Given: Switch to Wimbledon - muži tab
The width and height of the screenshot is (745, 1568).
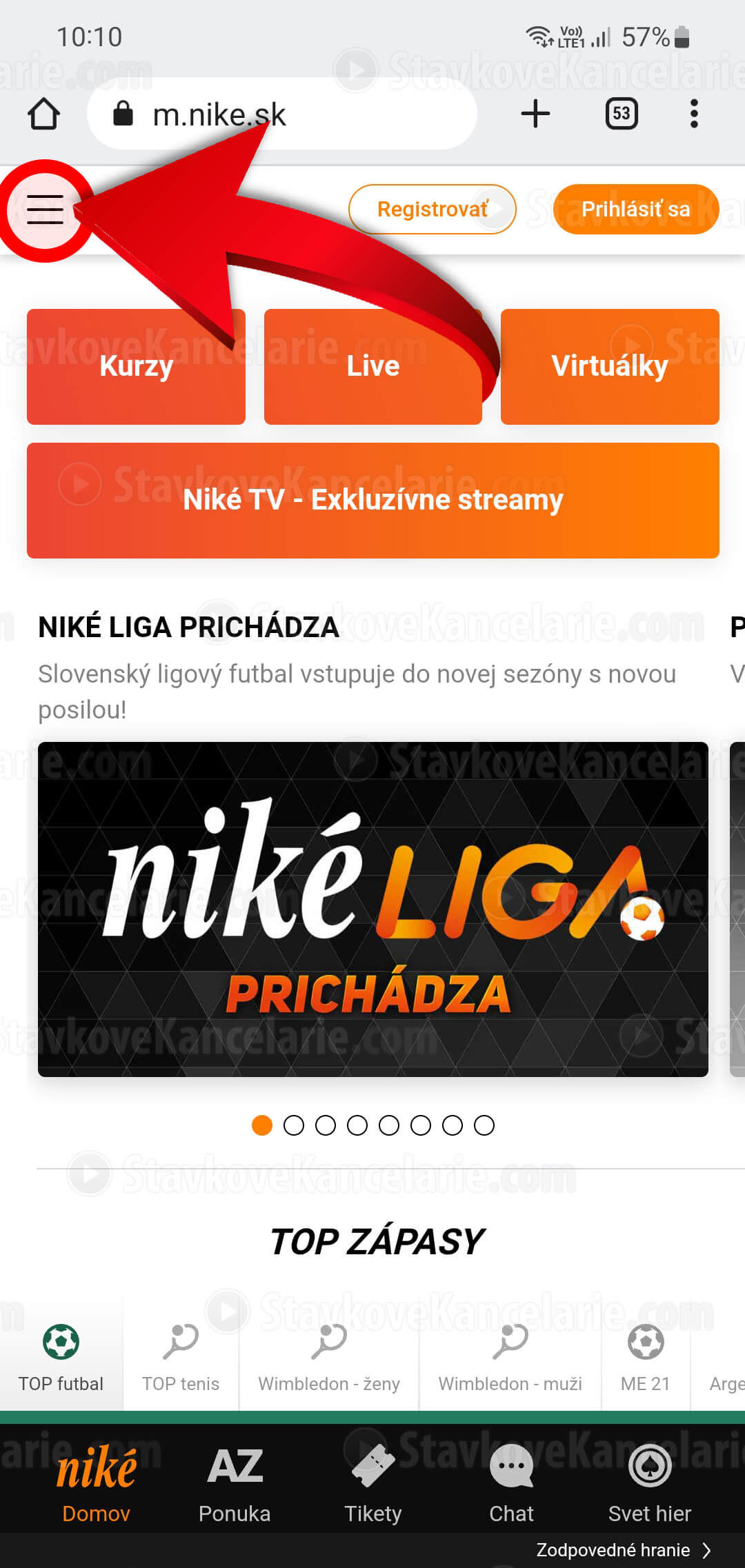Looking at the screenshot, I should pyautogui.click(x=510, y=1354).
